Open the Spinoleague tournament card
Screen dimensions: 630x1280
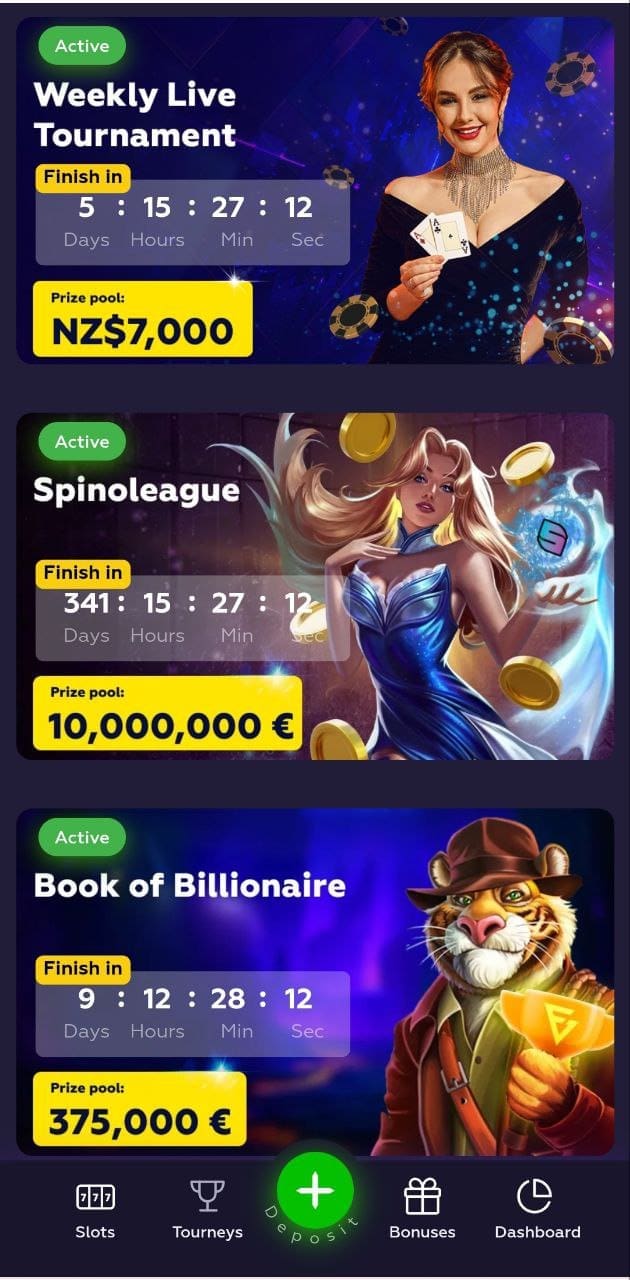315,586
